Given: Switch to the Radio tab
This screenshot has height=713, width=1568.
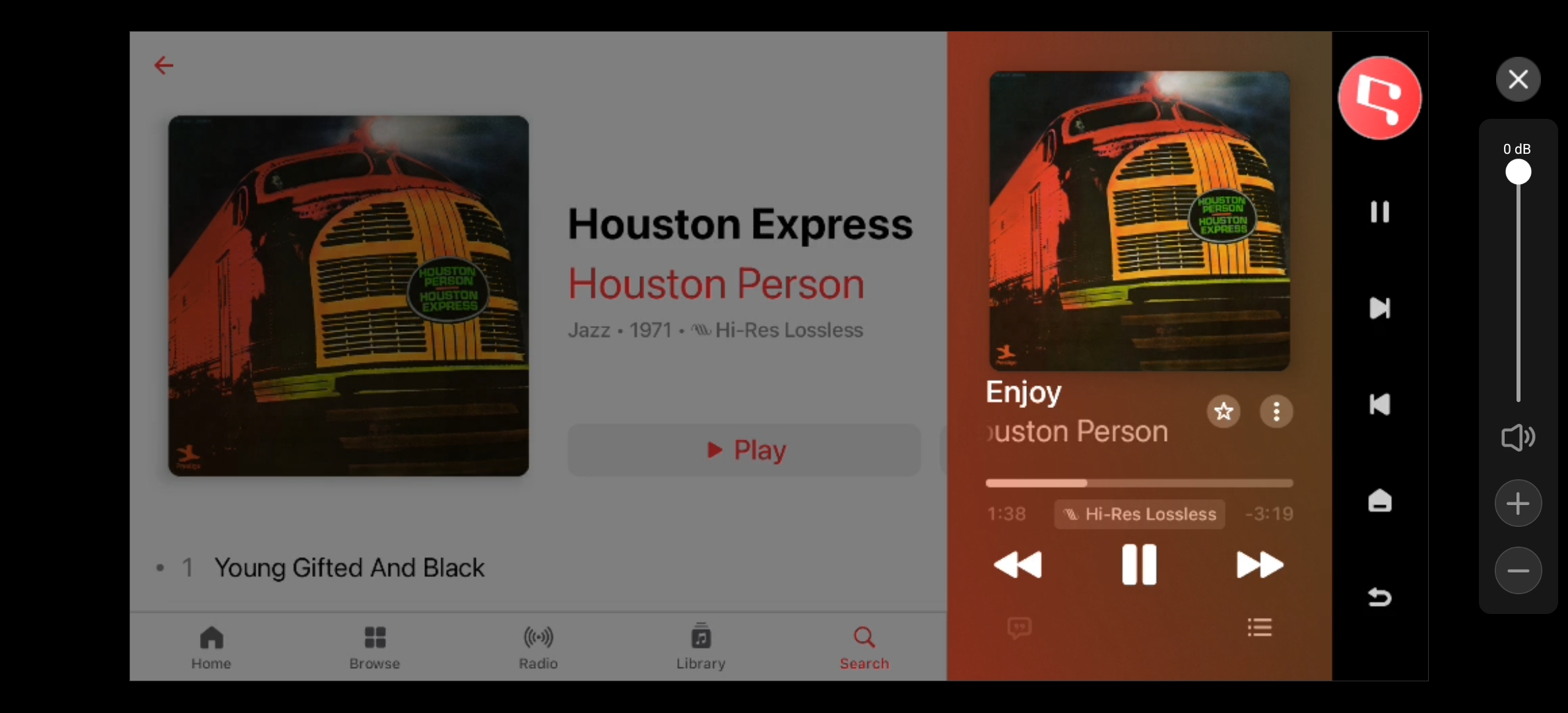Looking at the screenshot, I should coord(538,647).
